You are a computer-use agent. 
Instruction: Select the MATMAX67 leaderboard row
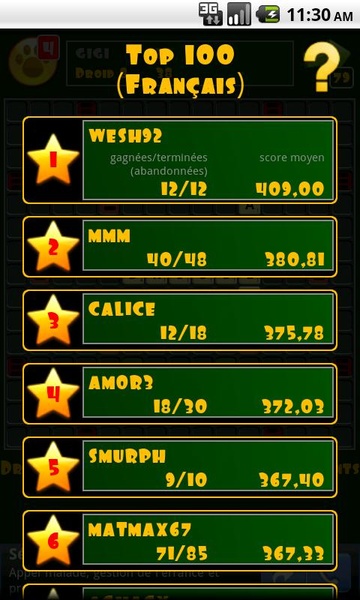pyautogui.click(x=180, y=541)
